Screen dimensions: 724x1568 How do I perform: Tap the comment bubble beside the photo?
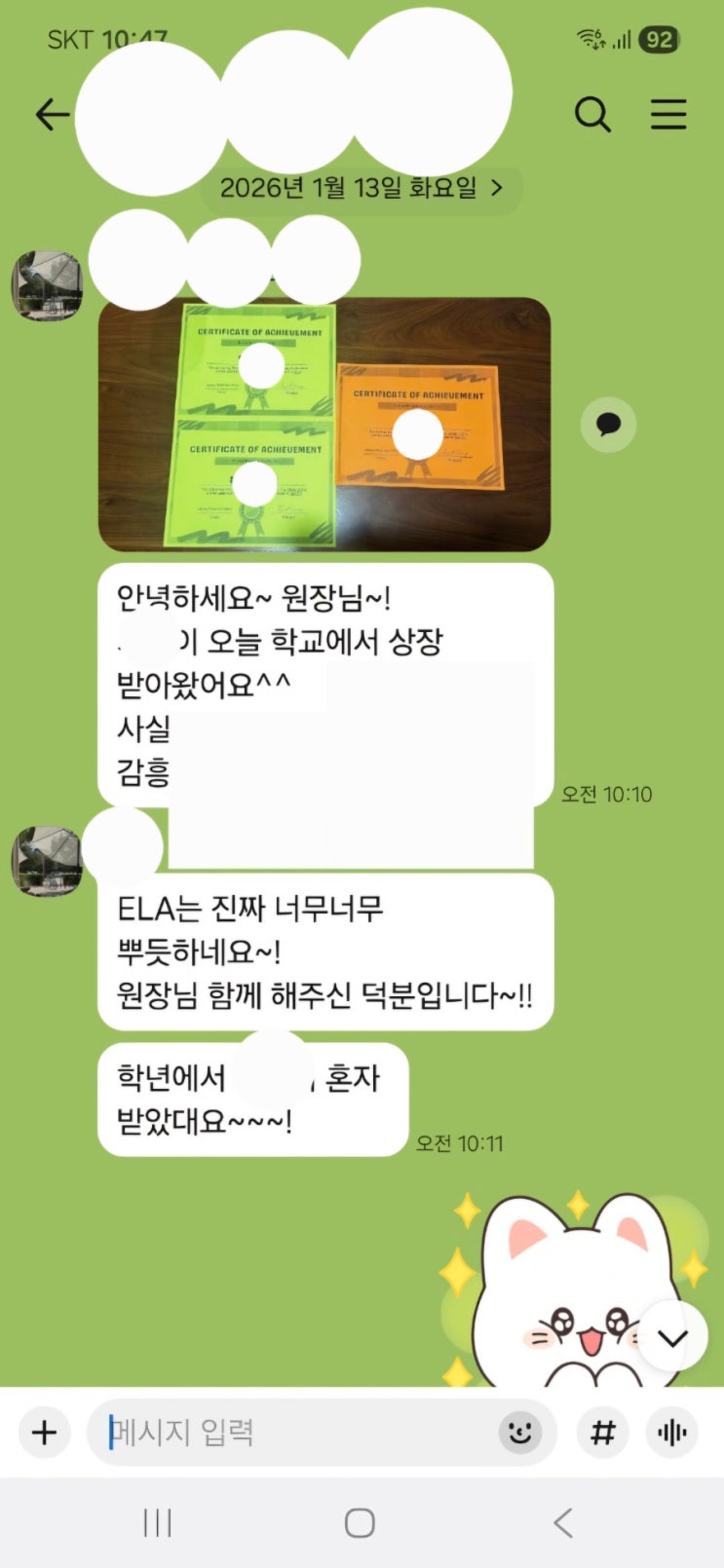pos(609,425)
